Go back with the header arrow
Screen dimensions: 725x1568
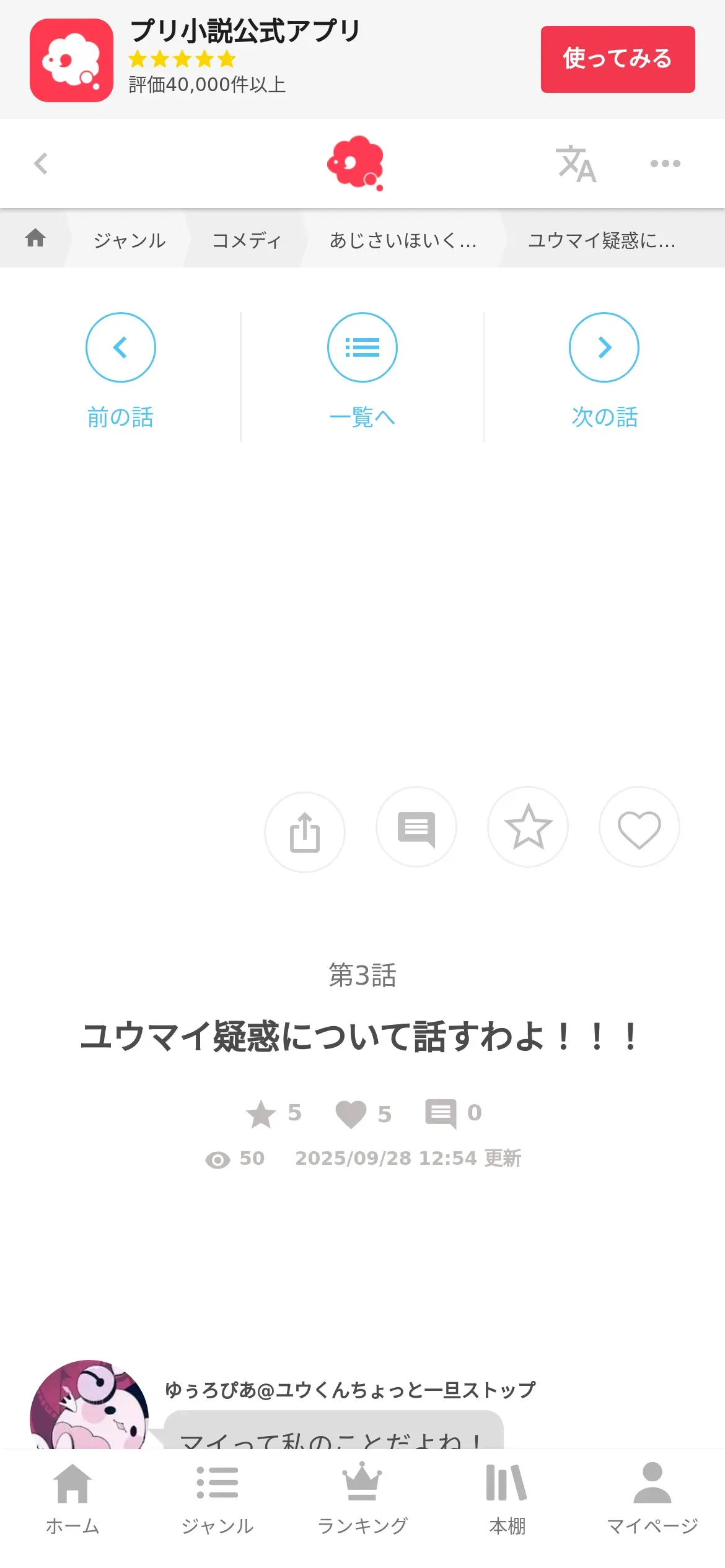tap(41, 163)
